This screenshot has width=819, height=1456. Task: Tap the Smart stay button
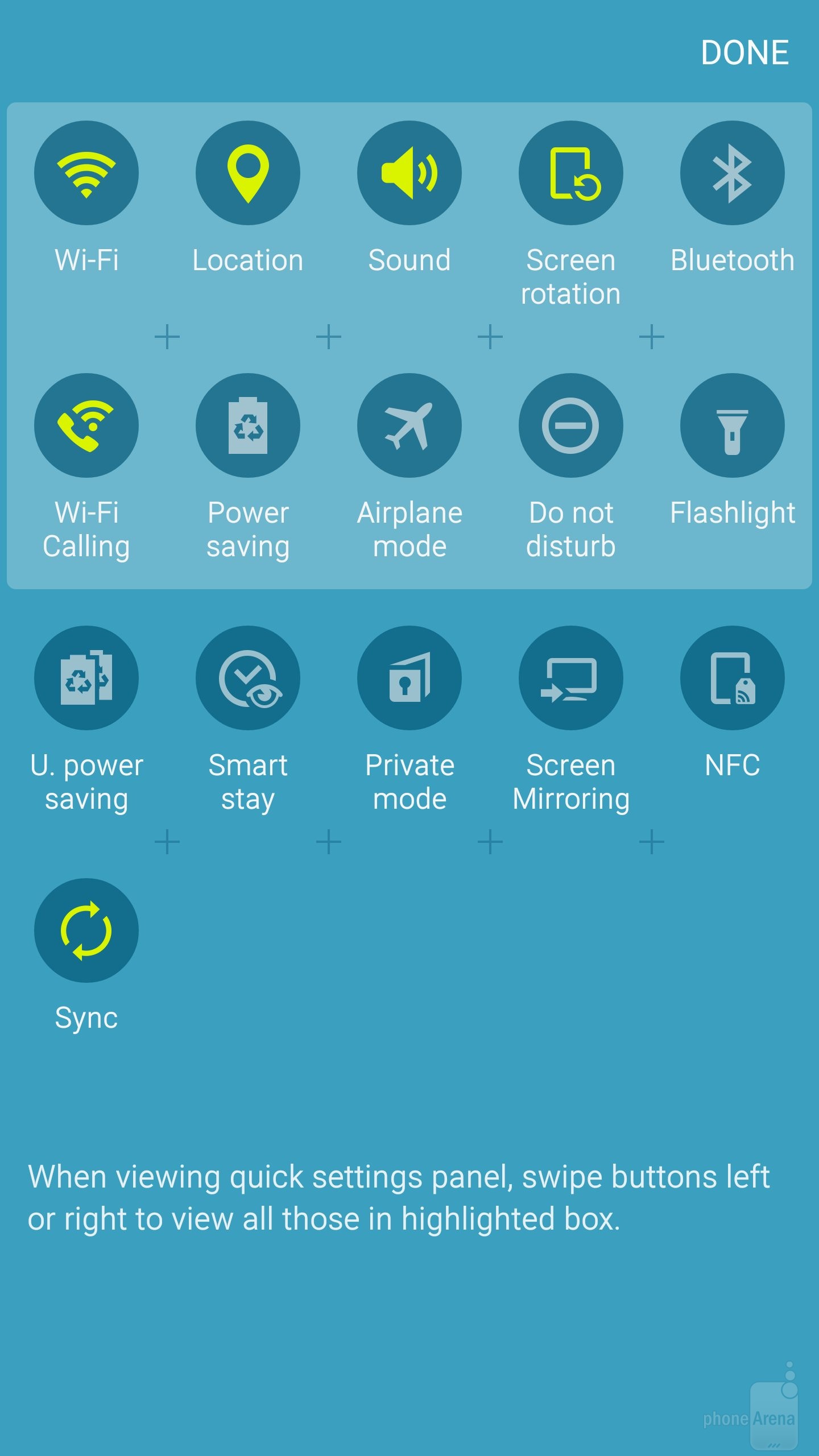click(248, 678)
